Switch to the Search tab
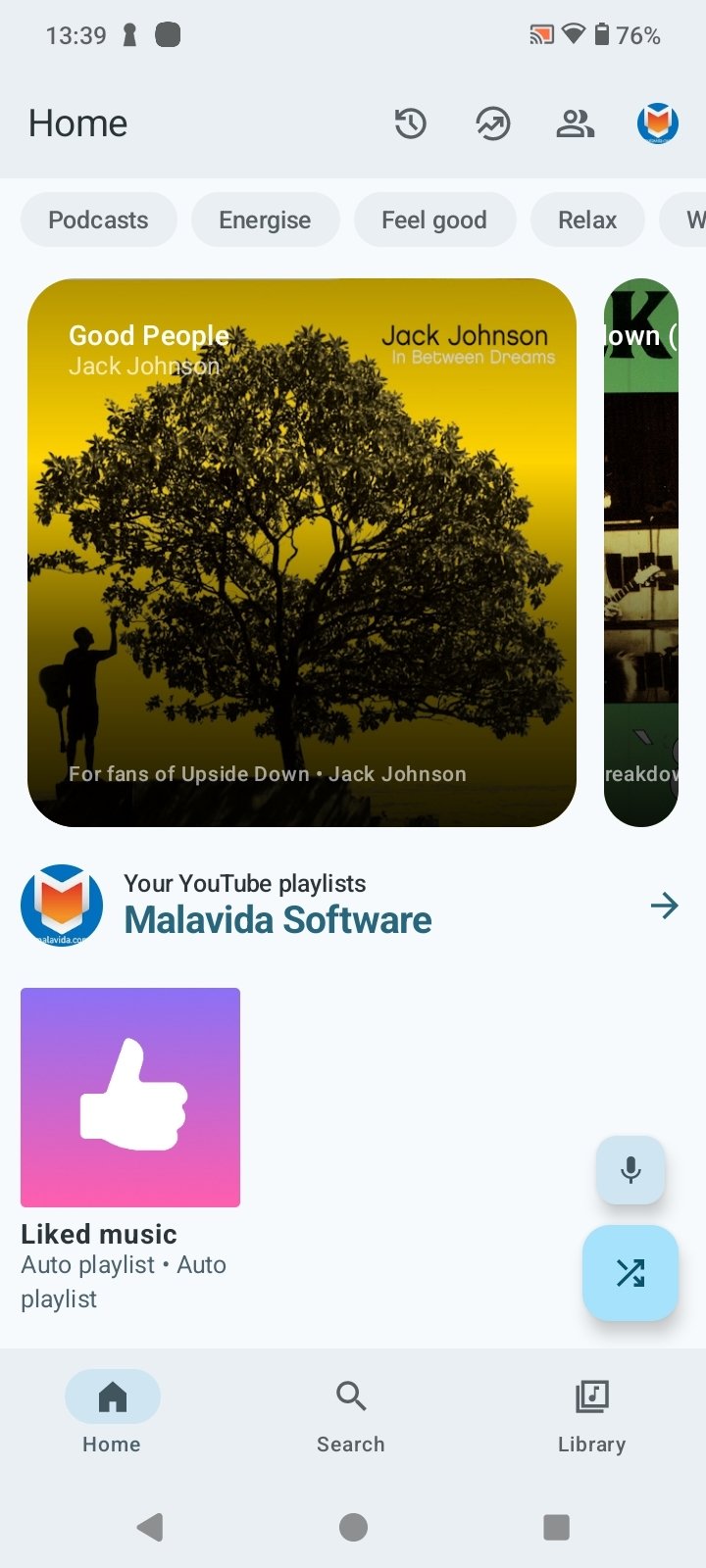706x1568 pixels. pyautogui.click(x=351, y=1412)
